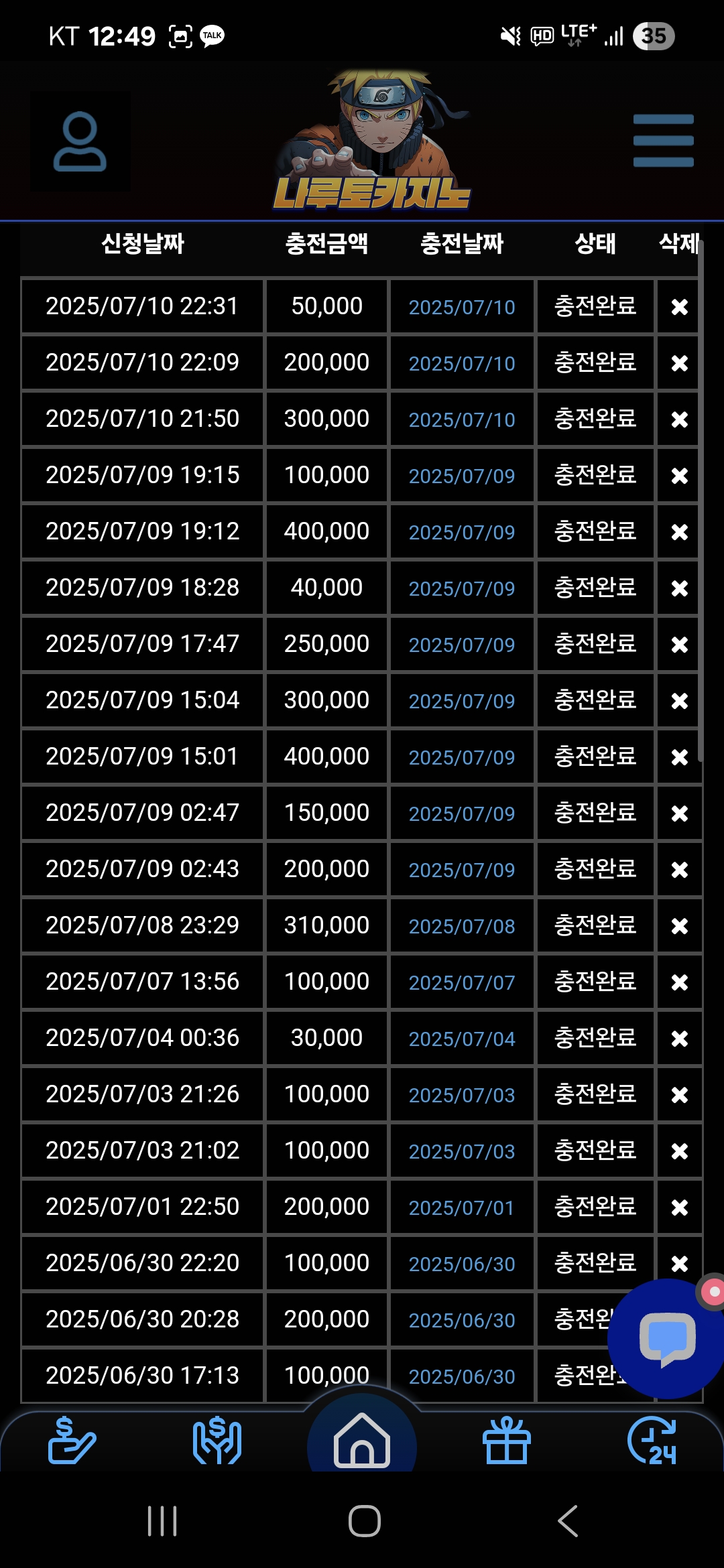This screenshot has width=724, height=1568.
Task: Open the live chat bubble
Action: [666, 1338]
